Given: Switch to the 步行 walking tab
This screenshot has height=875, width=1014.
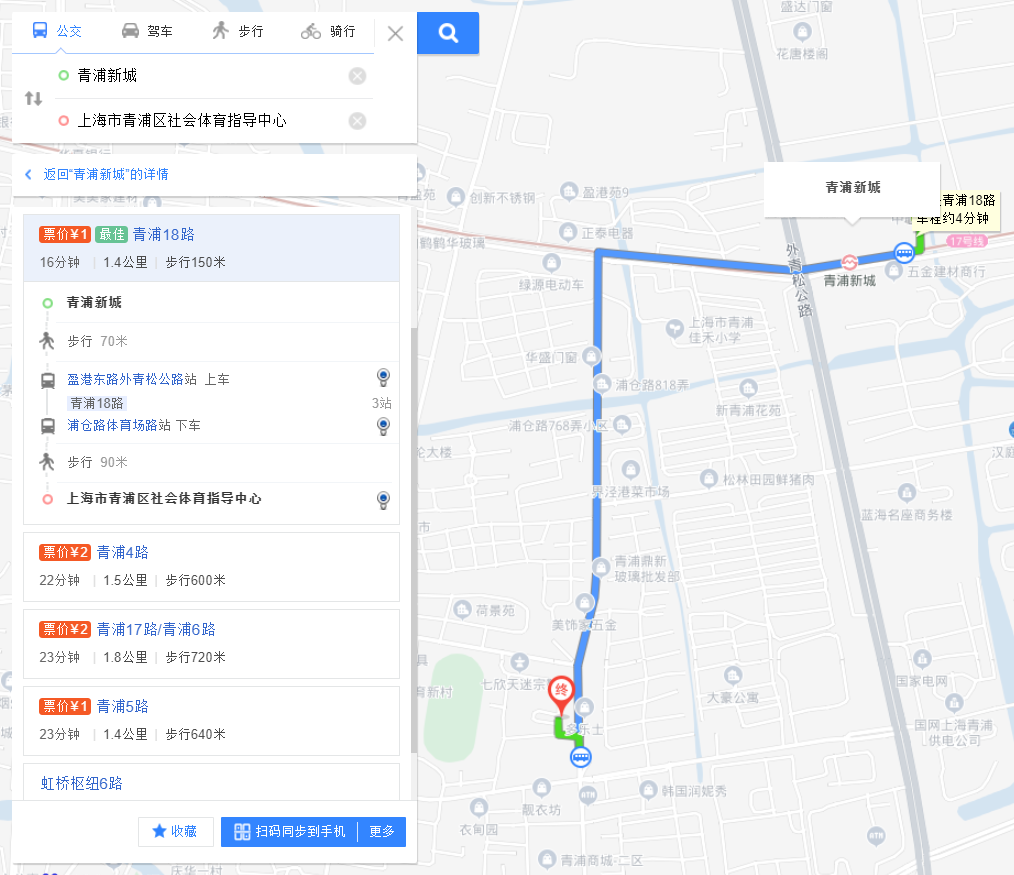Looking at the screenshot, I should tap(237, 31).
